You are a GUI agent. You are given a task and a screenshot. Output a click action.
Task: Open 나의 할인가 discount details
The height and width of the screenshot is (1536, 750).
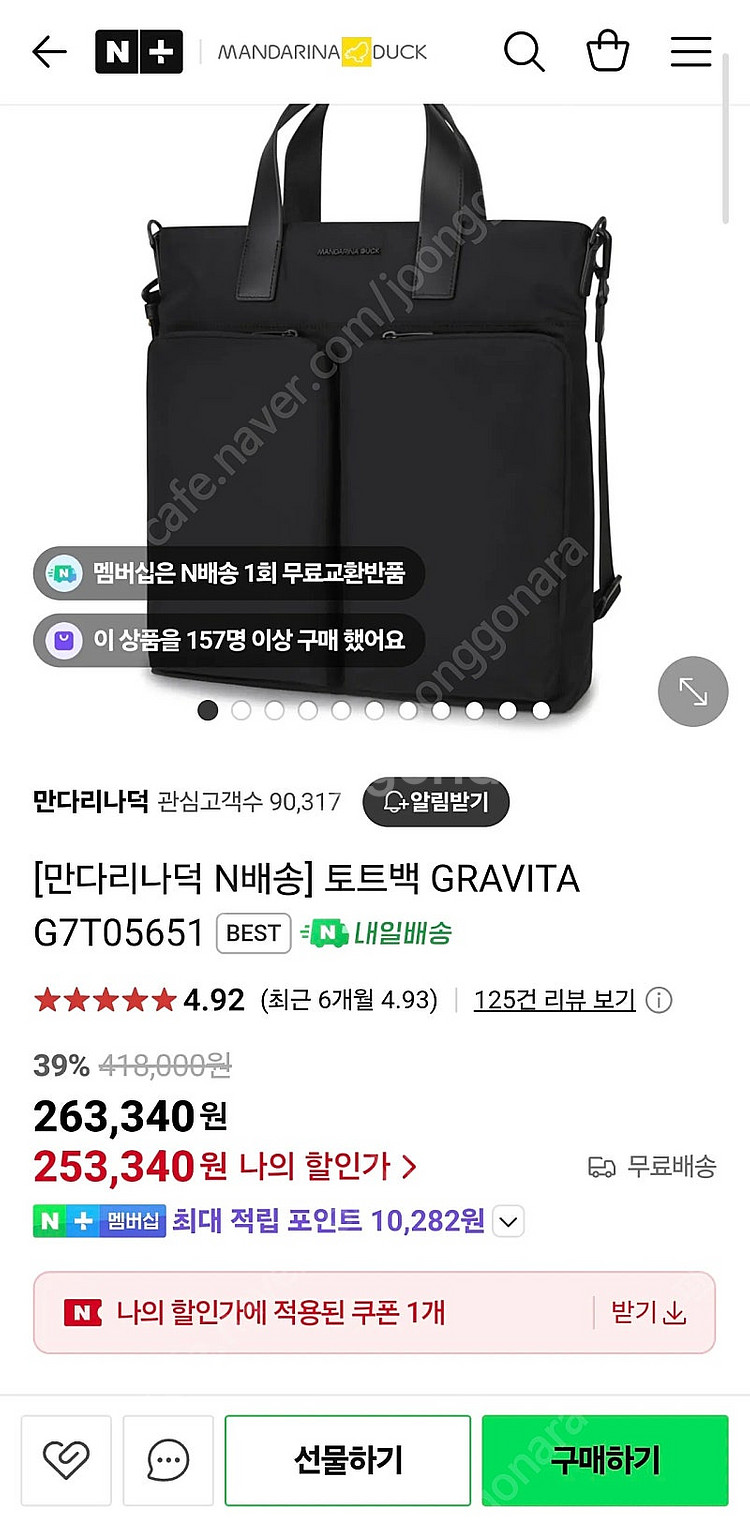(x=326, y=1165)
